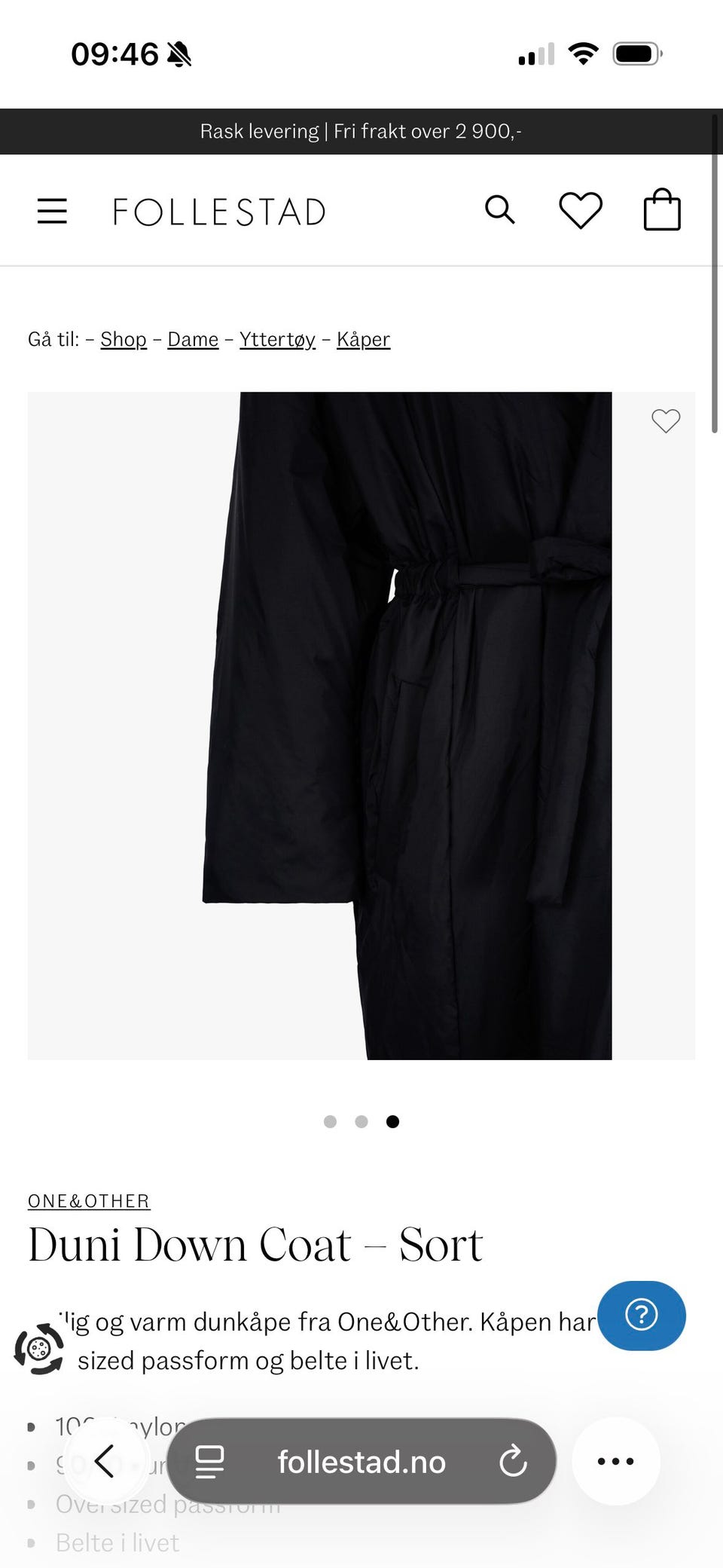Reload the follestad.no page
The width and height of the screenshot is (723, 1568).
pos(513,1462)
